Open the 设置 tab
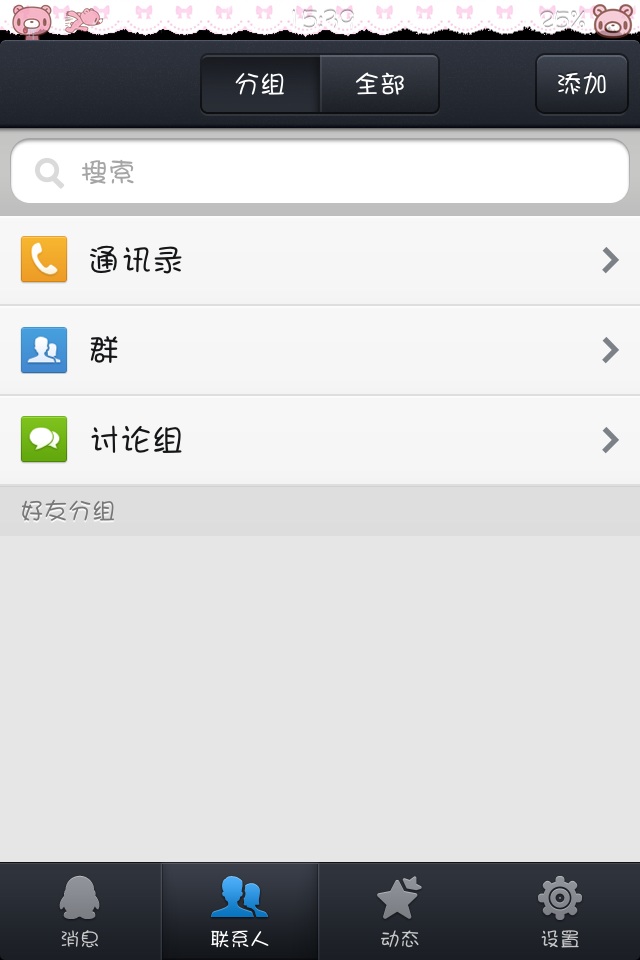This screenshot has width=640, height=960. click(x=560, y=912)
